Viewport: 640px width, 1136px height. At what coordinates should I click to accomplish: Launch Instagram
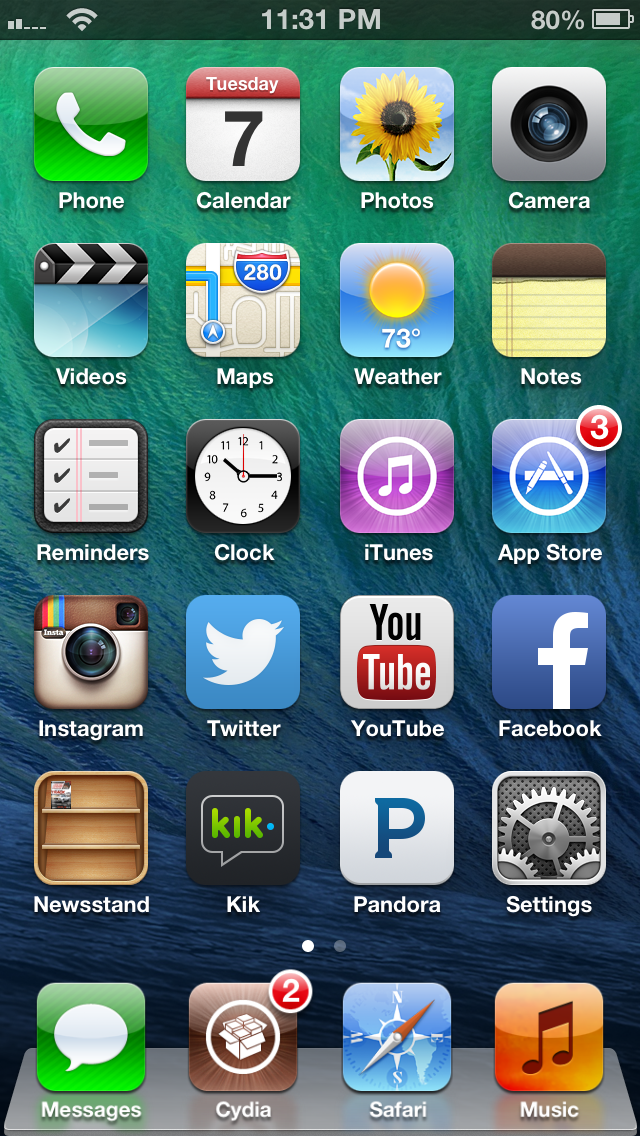click(91, 652)
